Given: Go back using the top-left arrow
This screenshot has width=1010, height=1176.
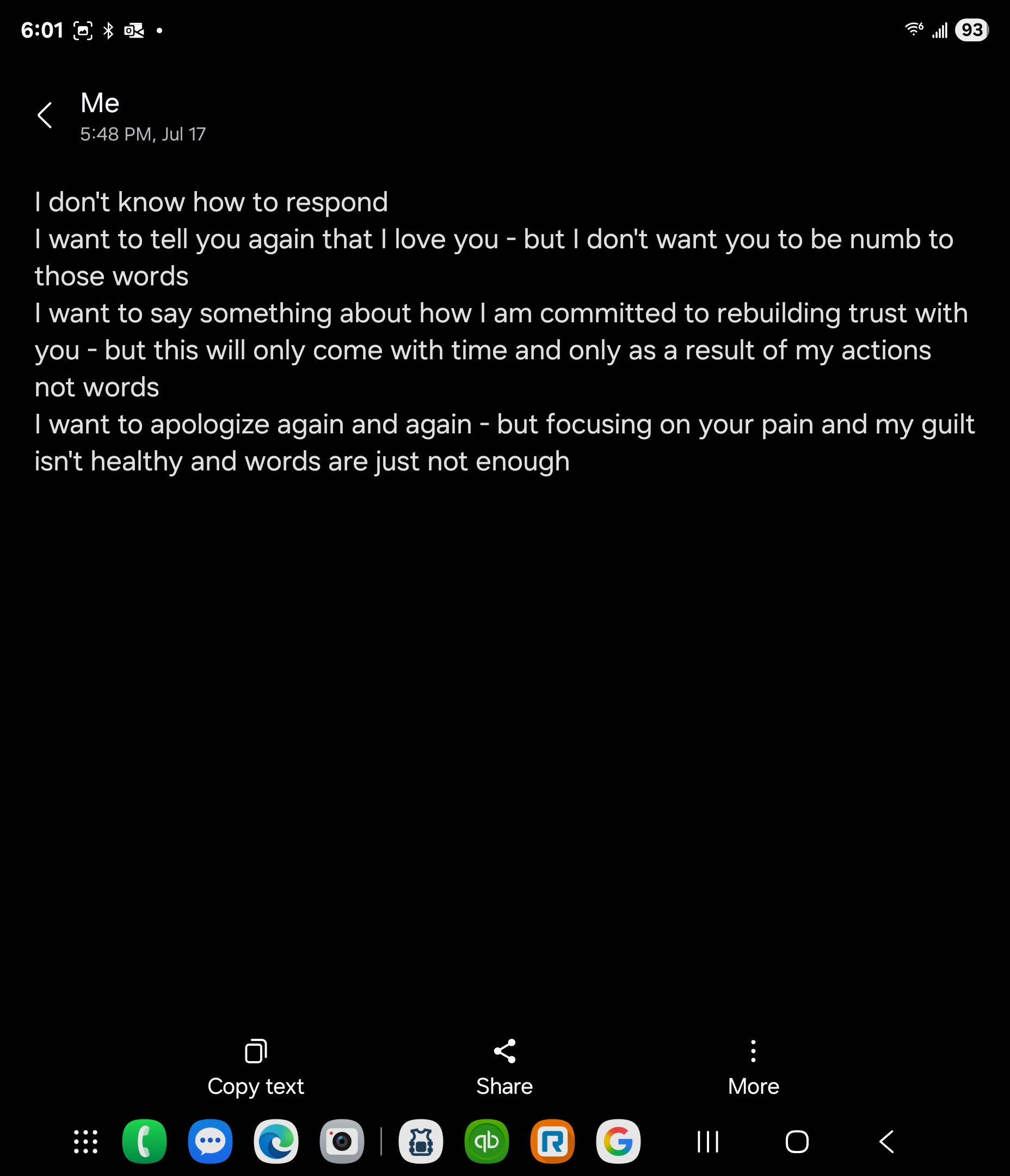Looking at the screenshot, I should click(45, 115).
